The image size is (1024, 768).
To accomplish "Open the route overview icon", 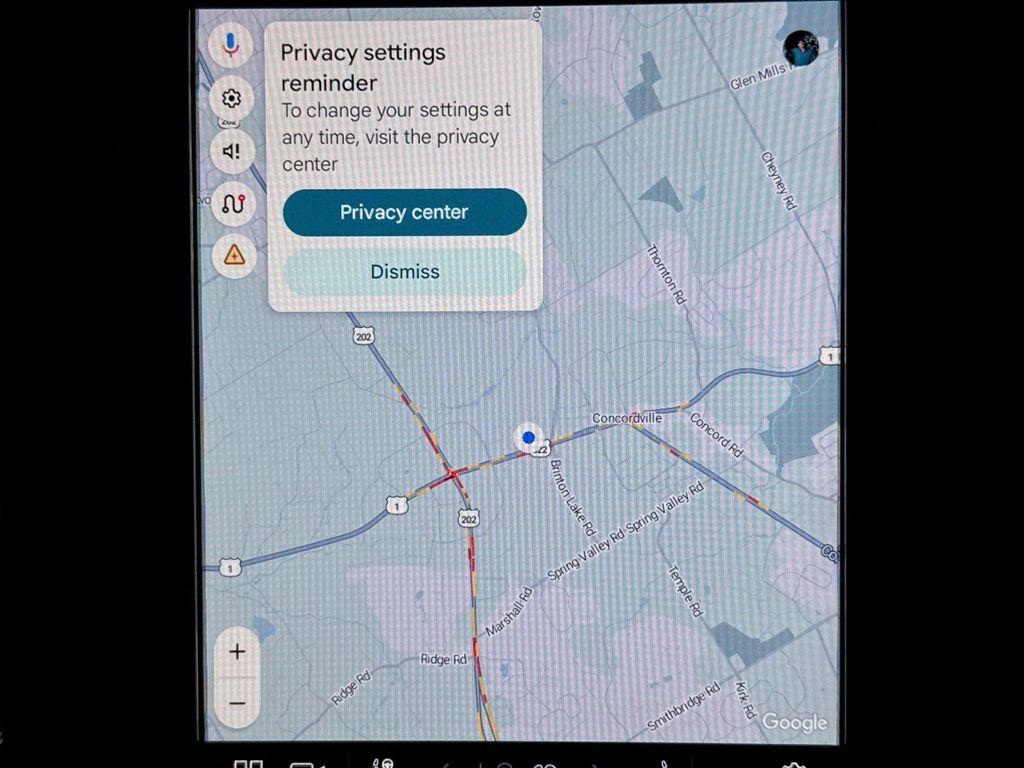I will [233, 203].
